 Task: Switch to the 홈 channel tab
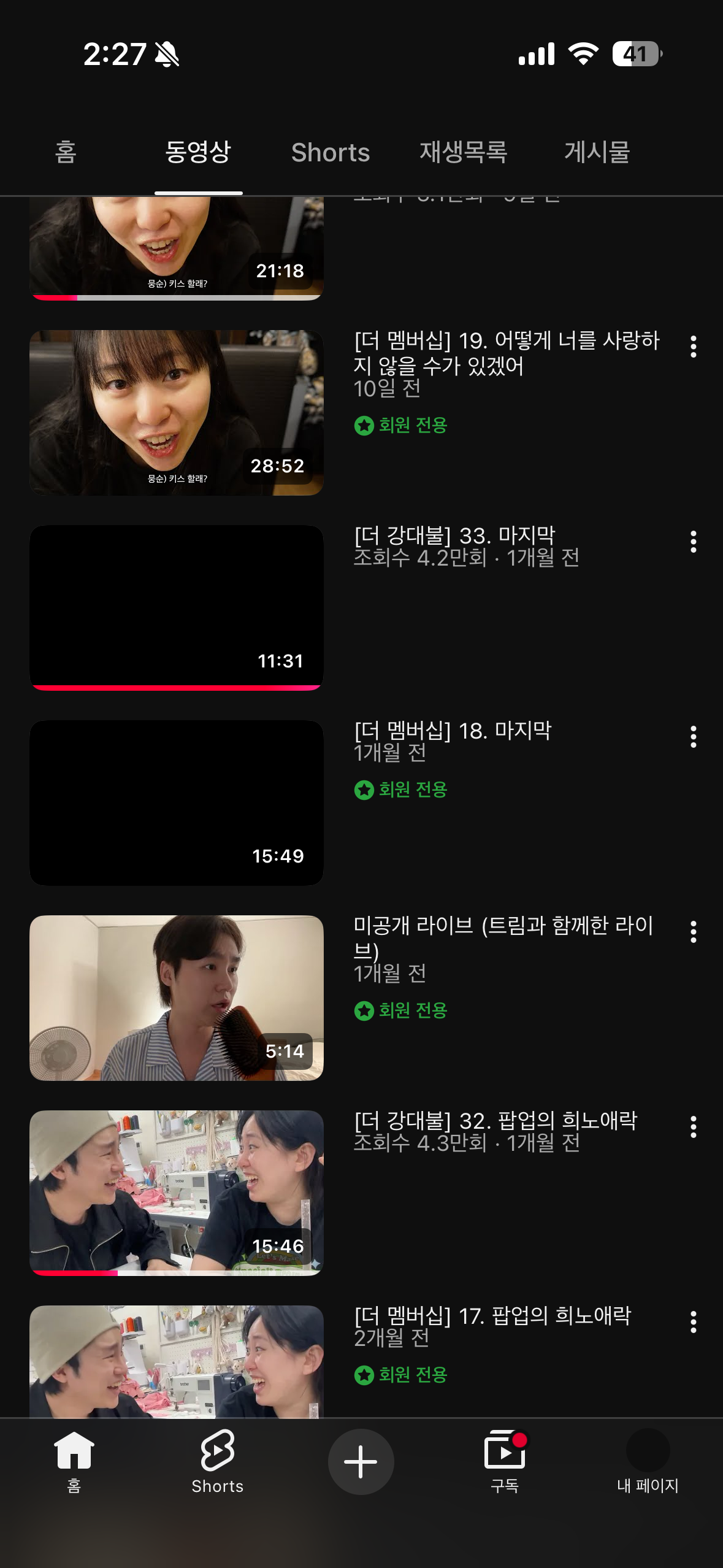pos(66,152)
